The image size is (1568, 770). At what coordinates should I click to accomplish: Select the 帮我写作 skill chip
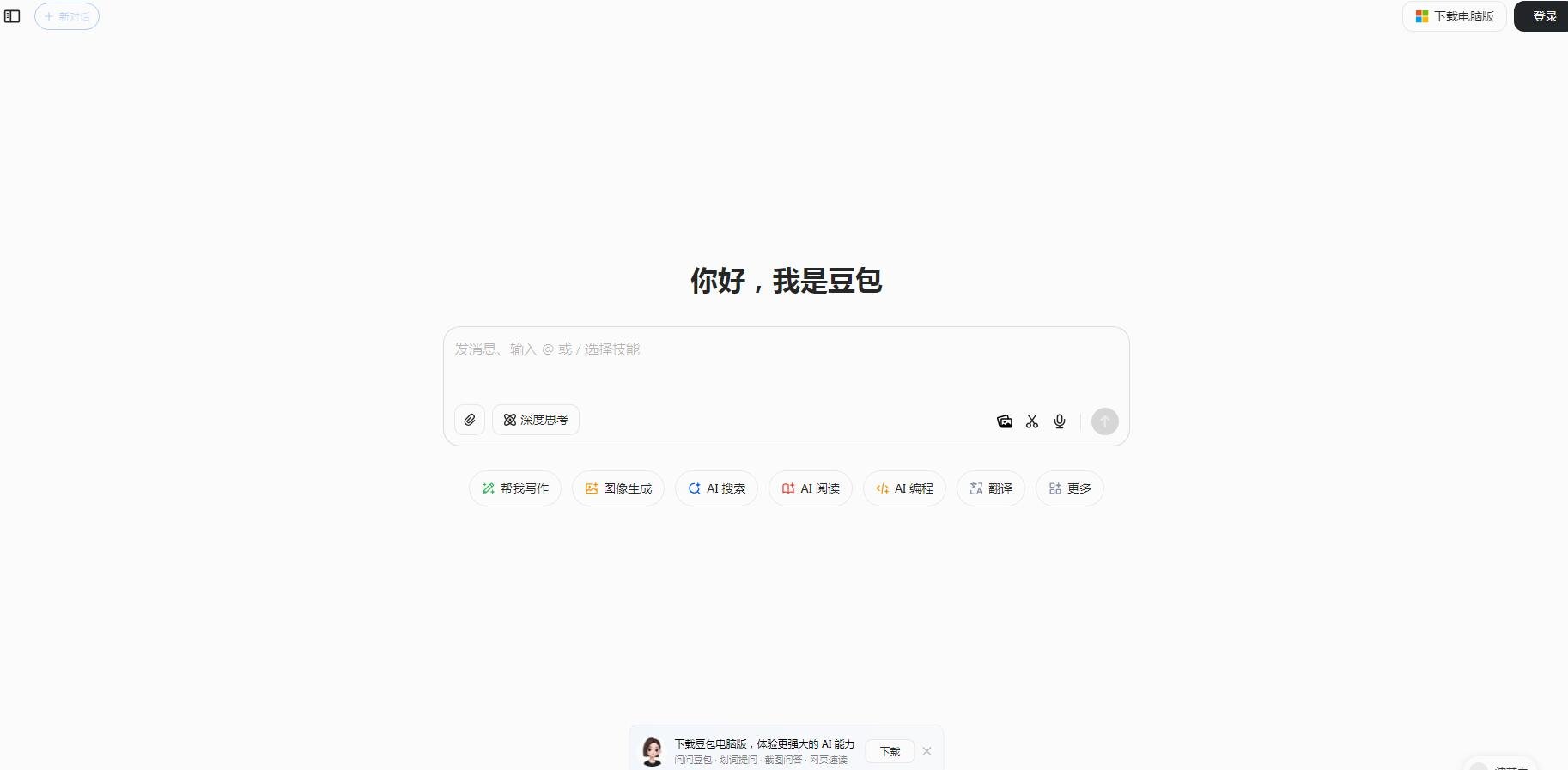coord(515,488)
